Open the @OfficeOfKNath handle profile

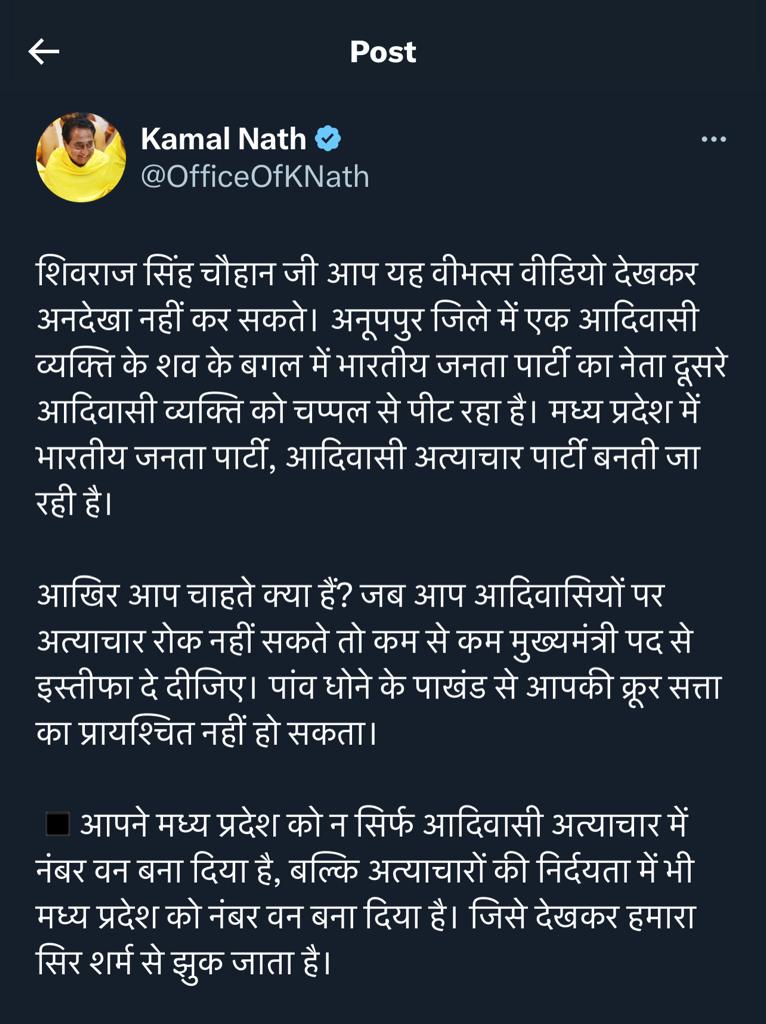(255, 177)
